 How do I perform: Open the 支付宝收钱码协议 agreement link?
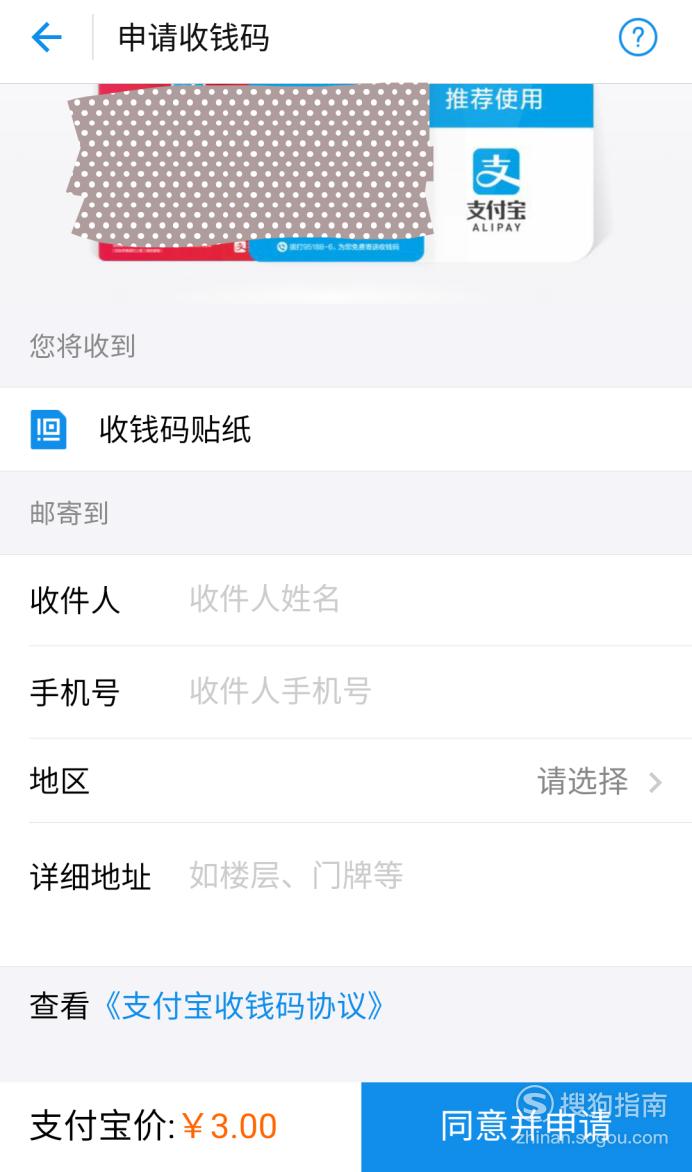244,1006
